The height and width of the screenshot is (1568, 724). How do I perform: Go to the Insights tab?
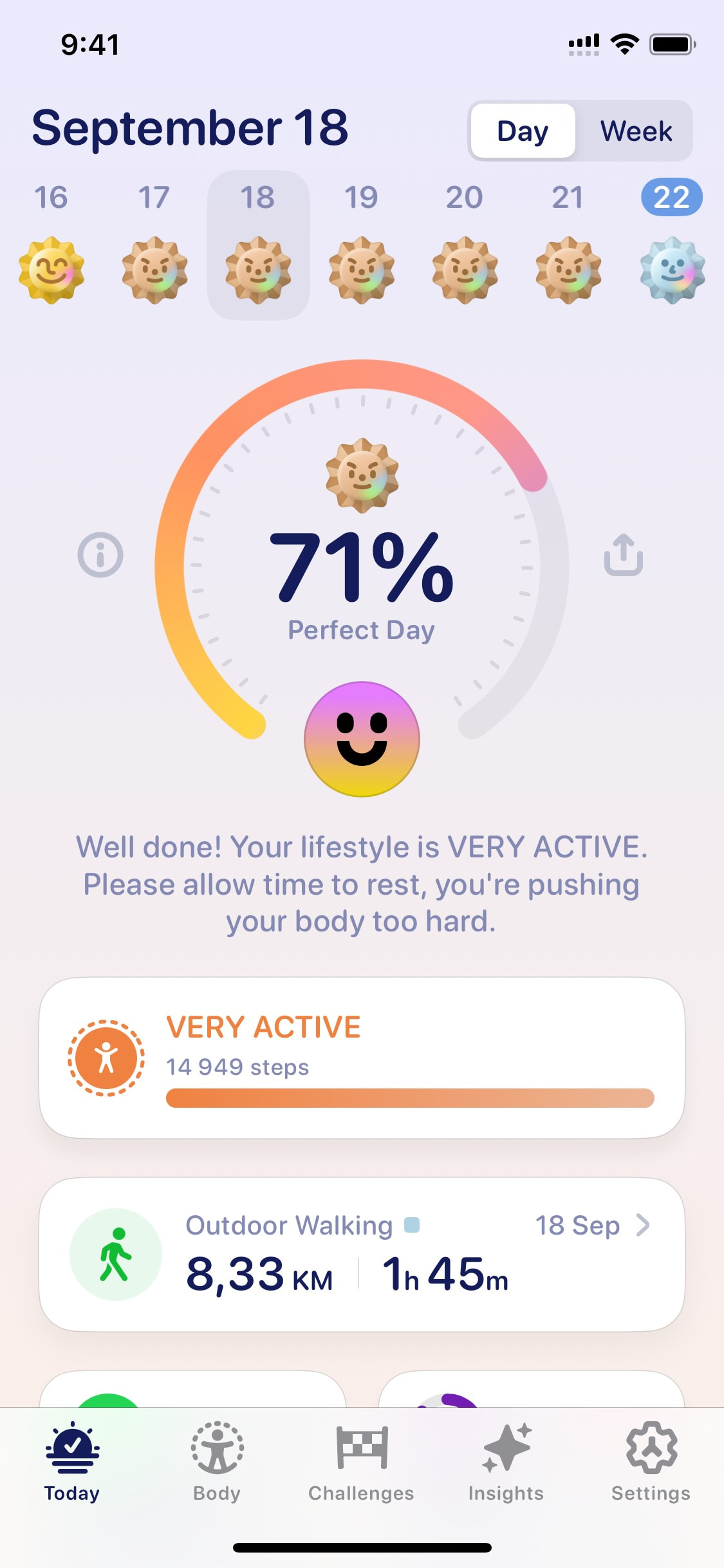click(506, 1462)
